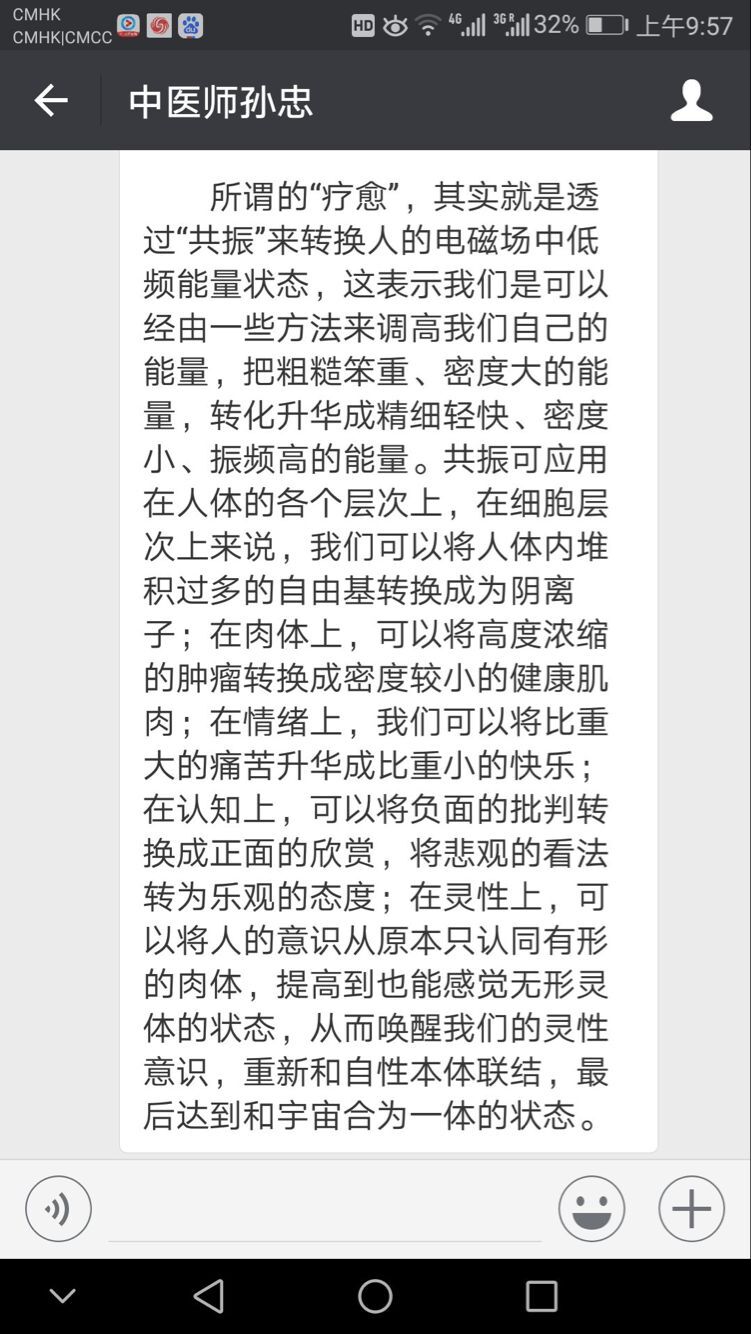Tap the message text input field

point(325,1212)
